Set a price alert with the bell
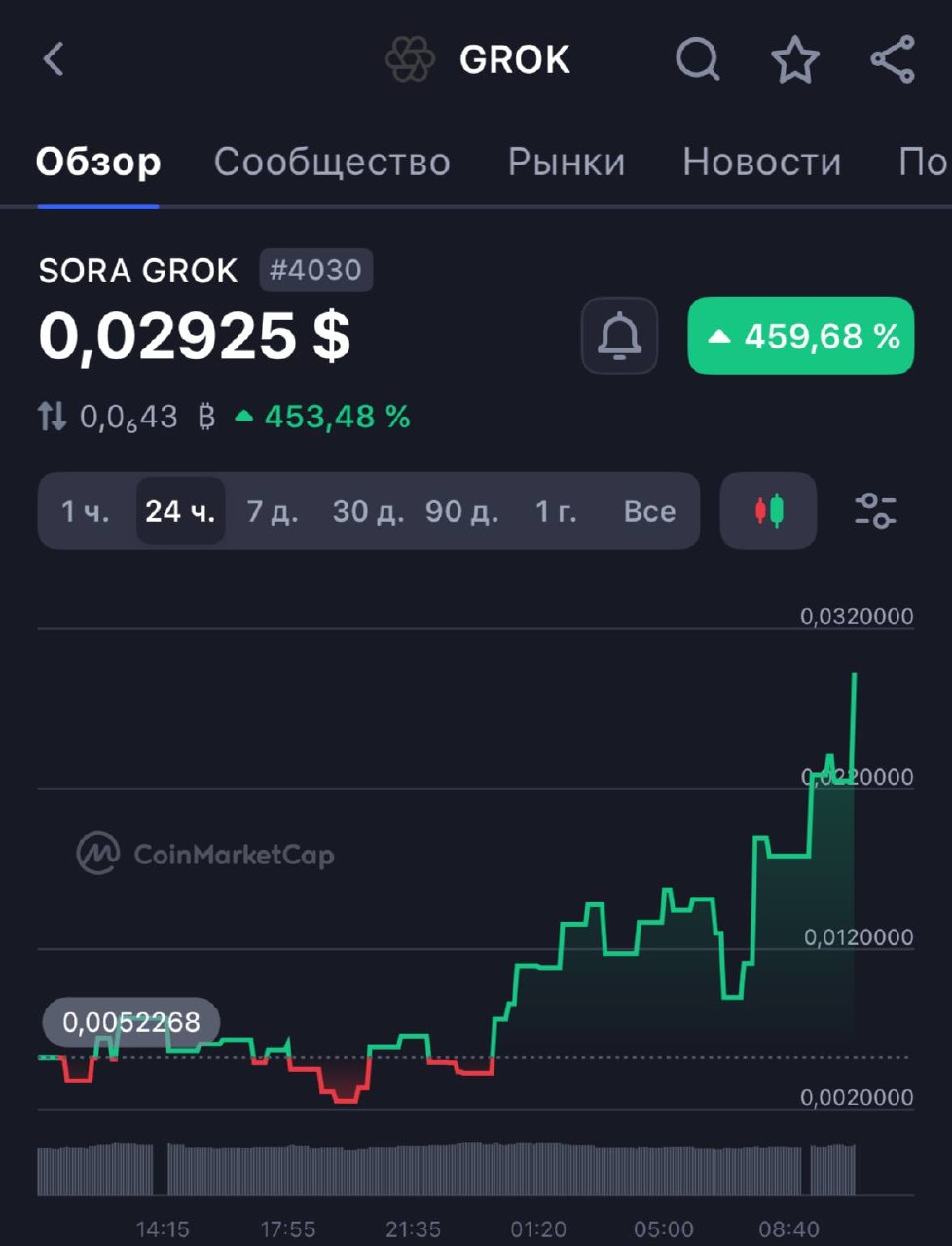This screenshot has height=1246, width=952. click(x=619, y=336)
